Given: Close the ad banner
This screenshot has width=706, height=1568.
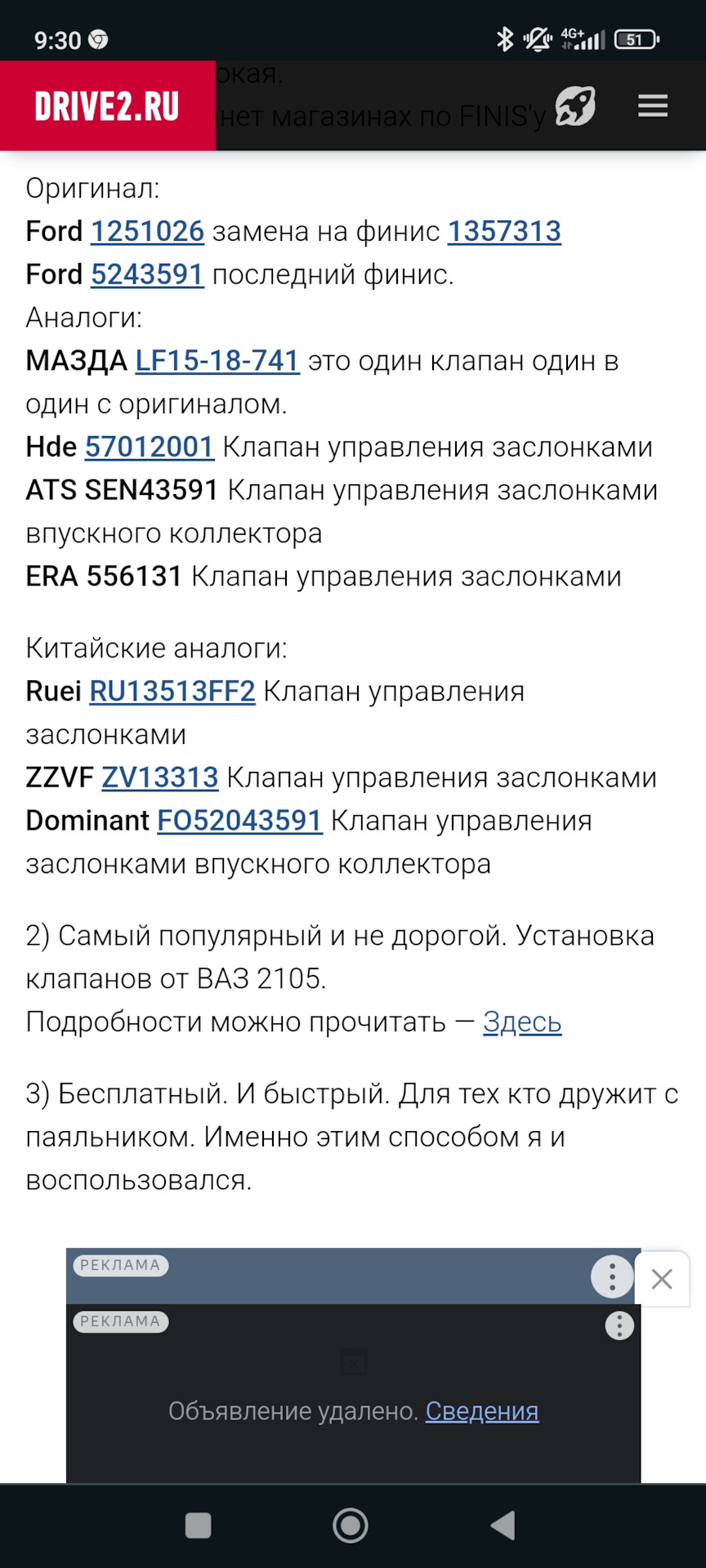Looking at the screenshot, I should 662,1279.
